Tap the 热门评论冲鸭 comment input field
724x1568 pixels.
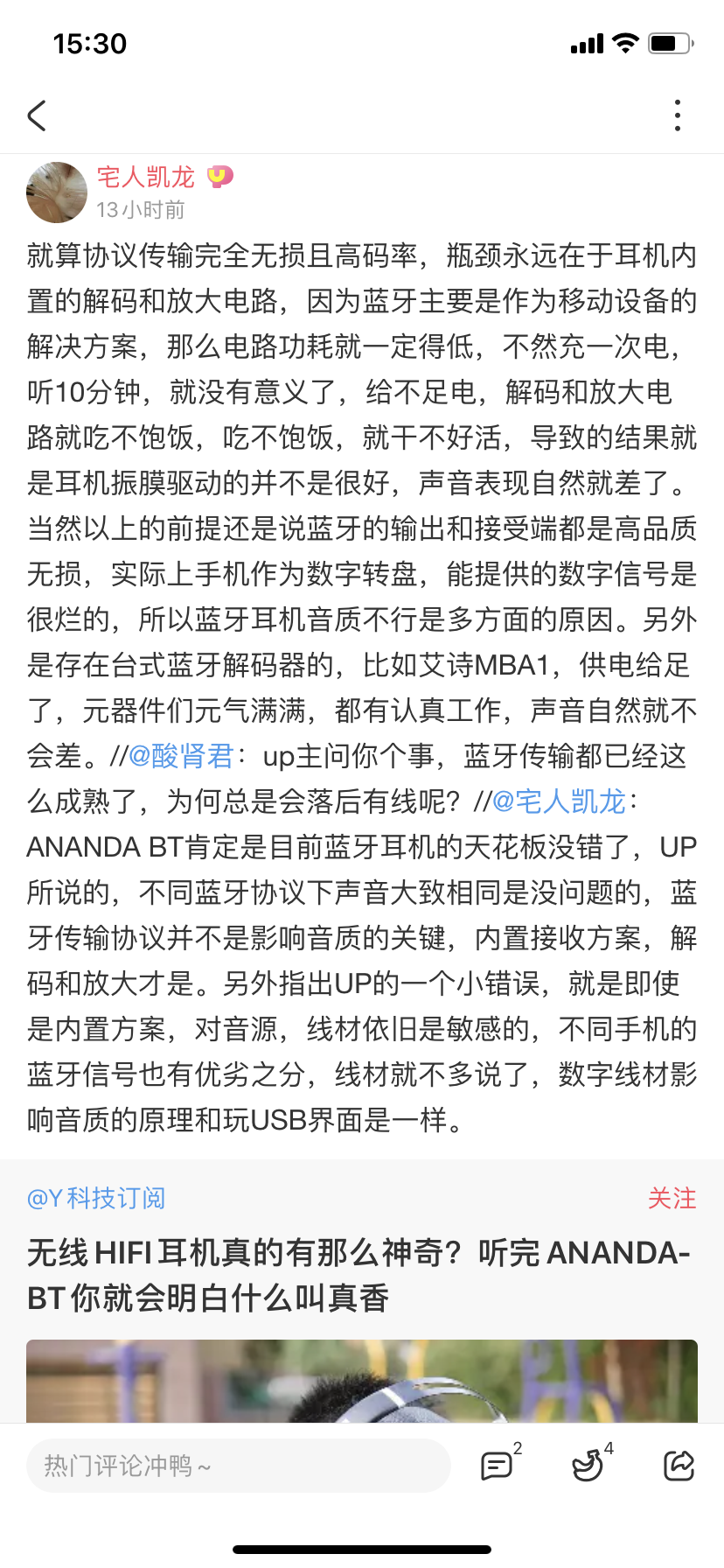(238, 1466)
